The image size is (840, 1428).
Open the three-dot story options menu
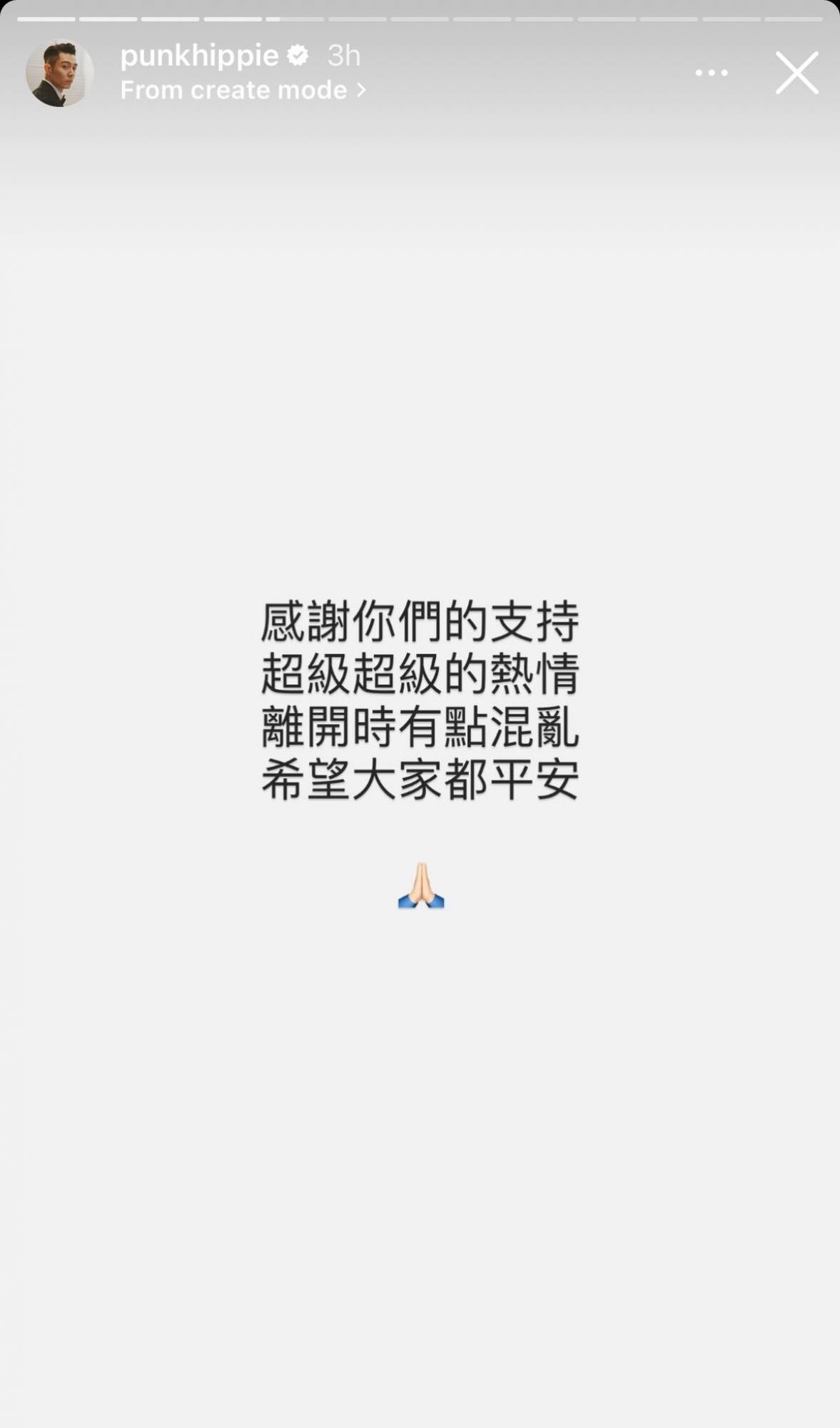pos(711,73)
